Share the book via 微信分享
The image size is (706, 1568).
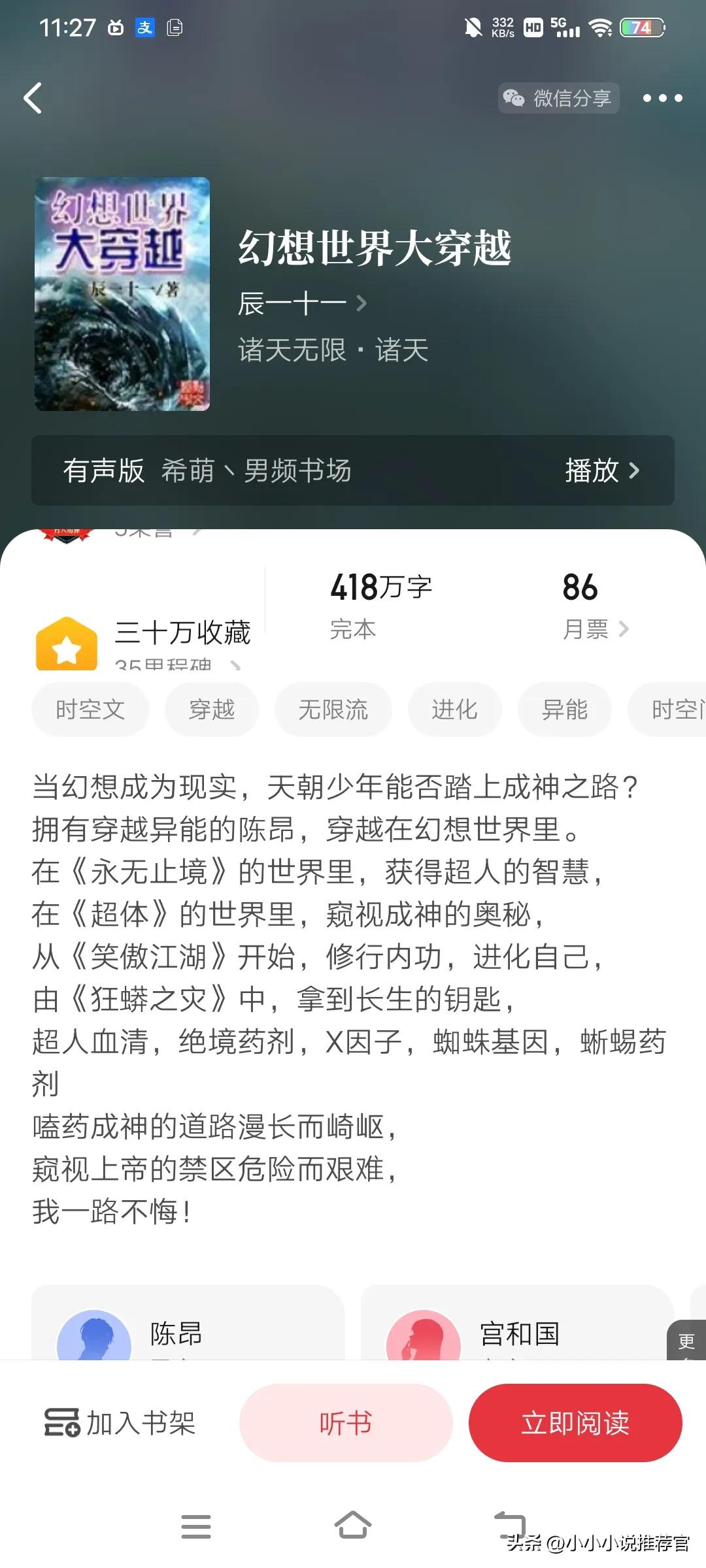[x=558, y=98]
